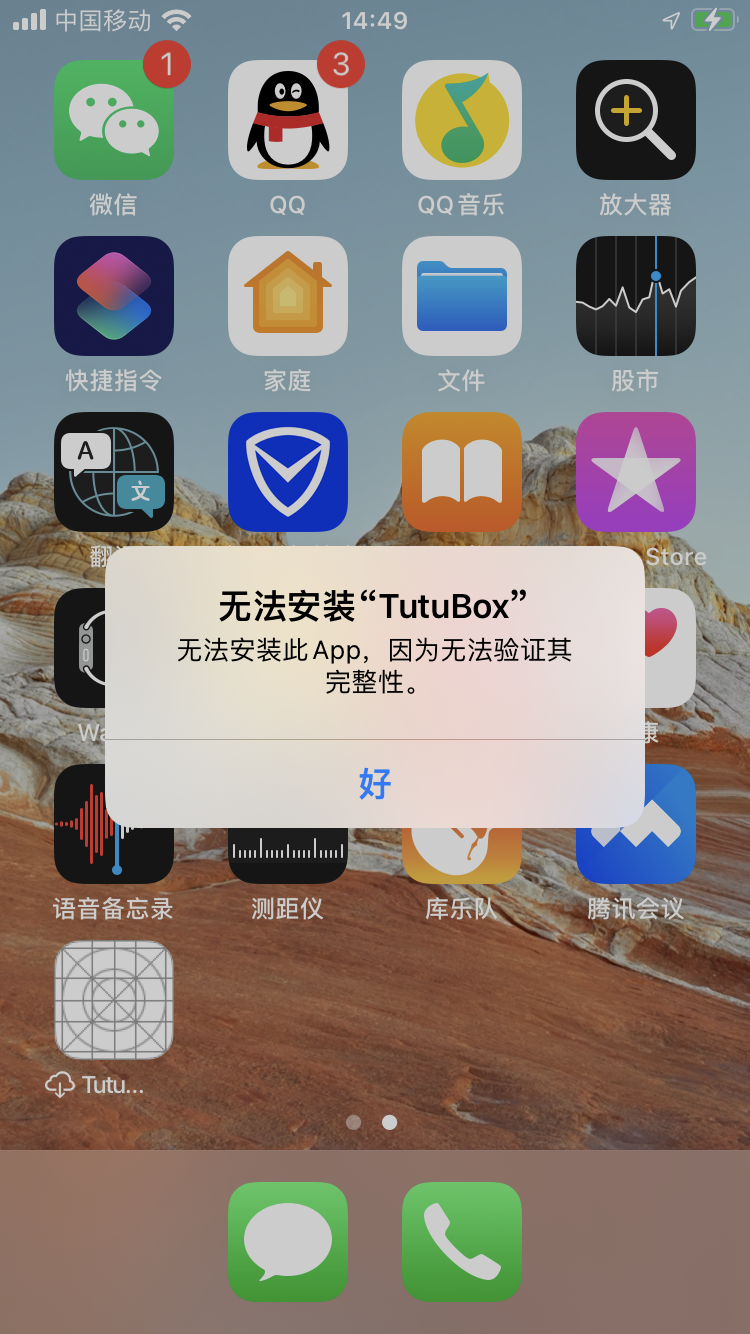Screen dimensions: 750x1334
Task: Open the Translate app icon
Action: (113, 472)
